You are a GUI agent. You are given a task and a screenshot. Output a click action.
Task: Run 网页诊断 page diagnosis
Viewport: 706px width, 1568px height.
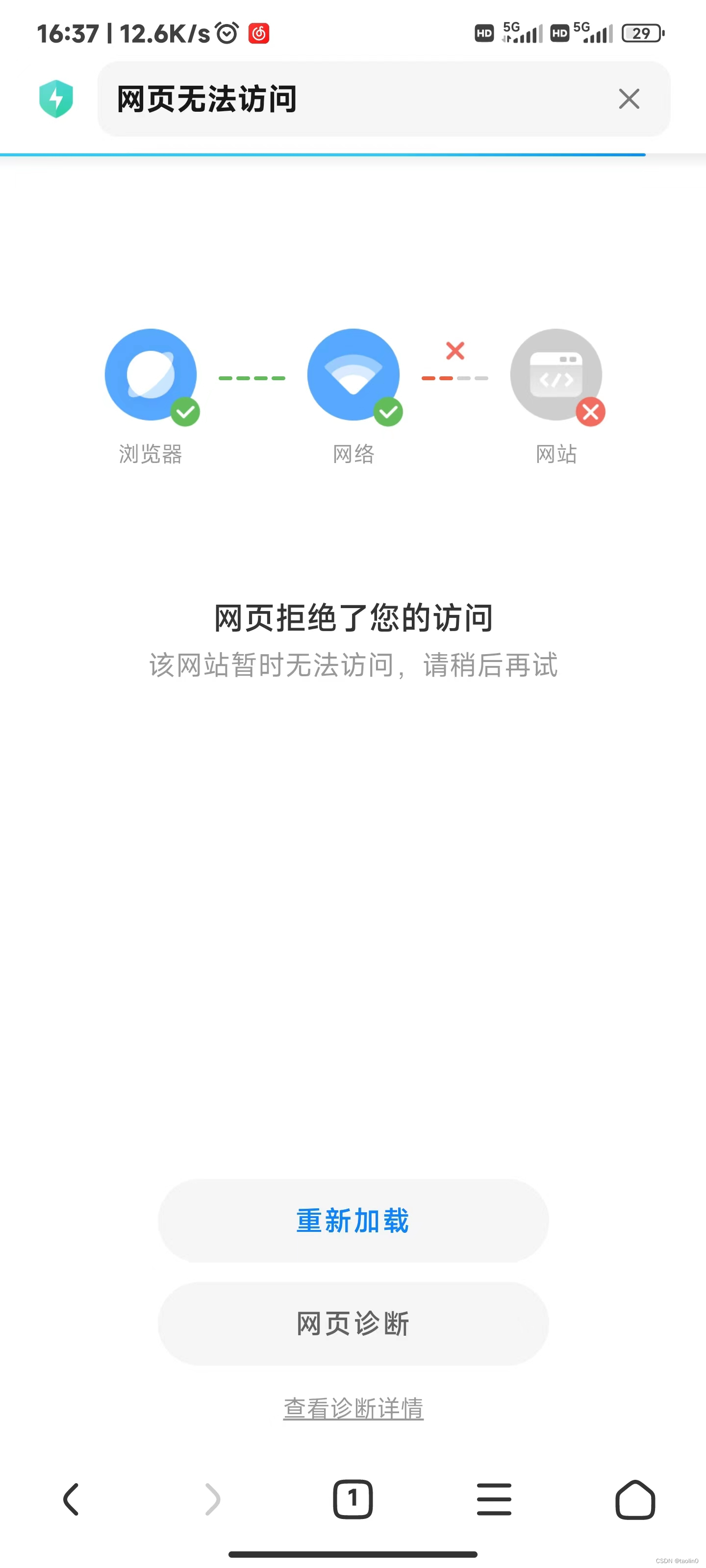pos(353,1323)
